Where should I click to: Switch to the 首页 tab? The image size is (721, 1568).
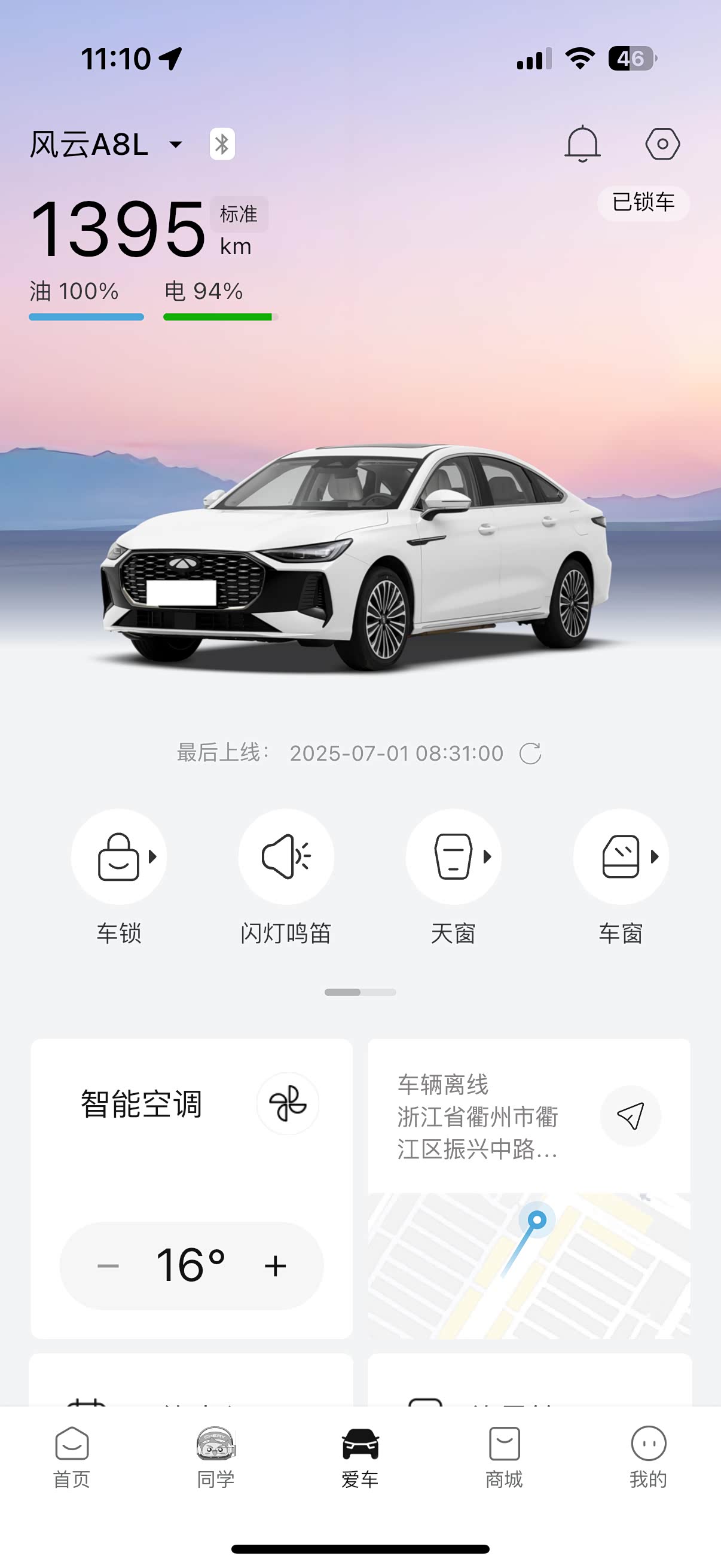coord(72,1457)
